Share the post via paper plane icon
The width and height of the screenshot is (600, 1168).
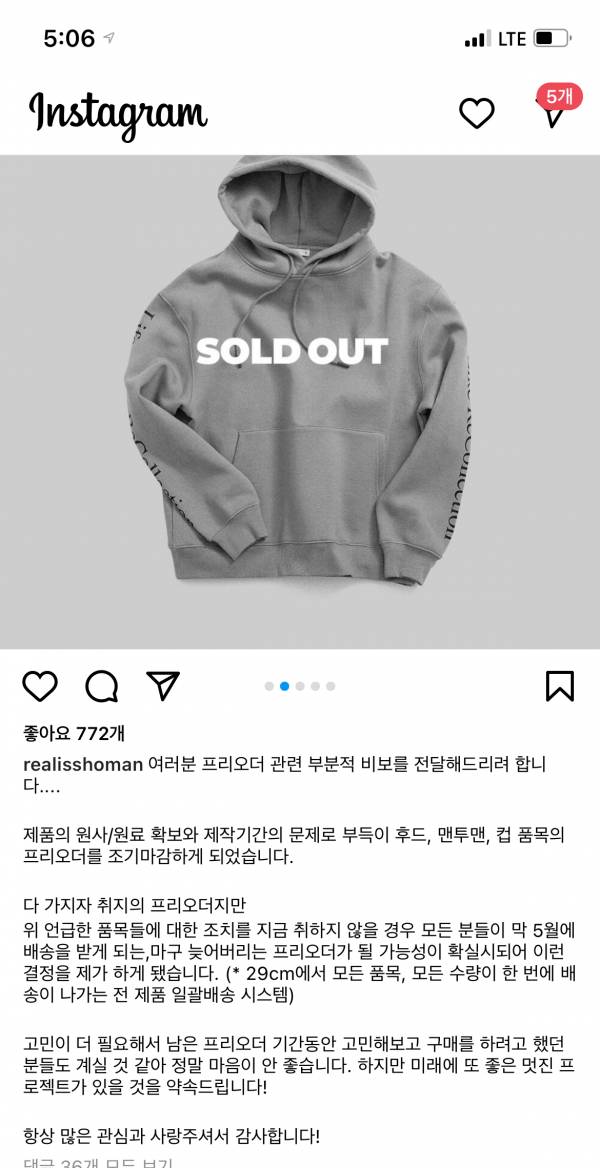coord(163,685)
